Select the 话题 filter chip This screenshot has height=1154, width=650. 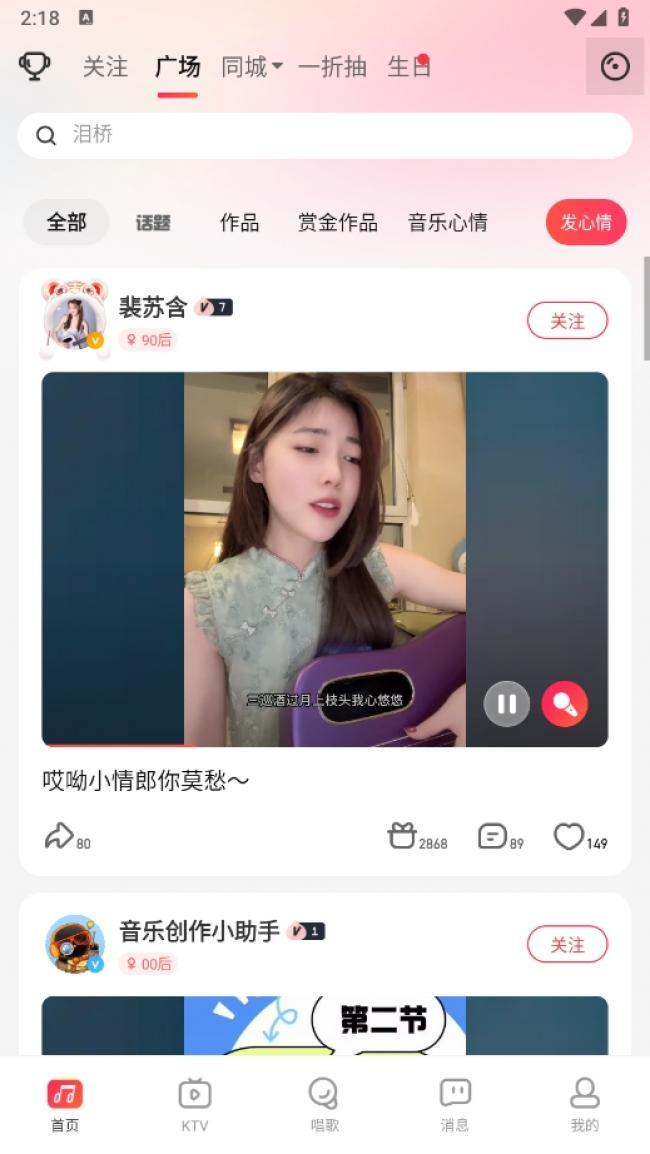tap(153, 222)
